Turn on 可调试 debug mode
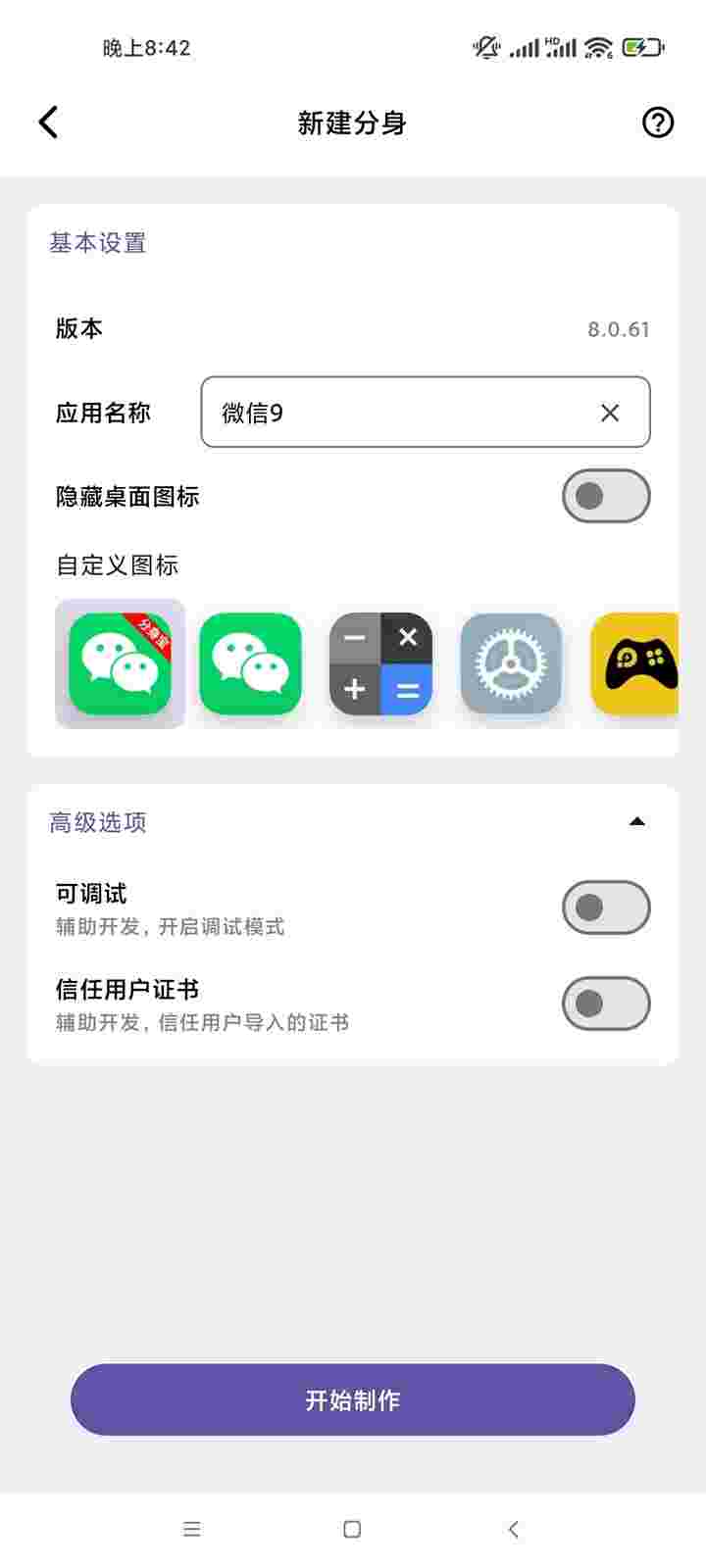This screenshot has height=1568, width=706. tap(605, 907)
